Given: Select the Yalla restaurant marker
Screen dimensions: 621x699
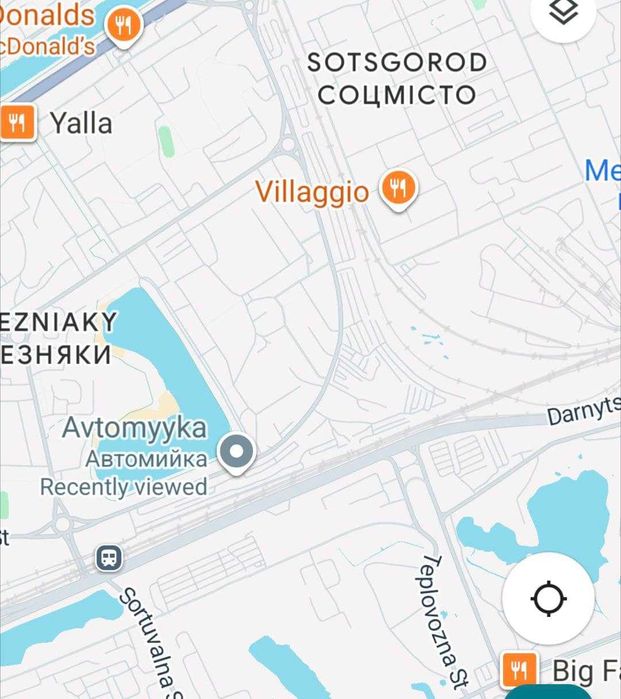Looking at the screenshot, I should tap(17, 122).
